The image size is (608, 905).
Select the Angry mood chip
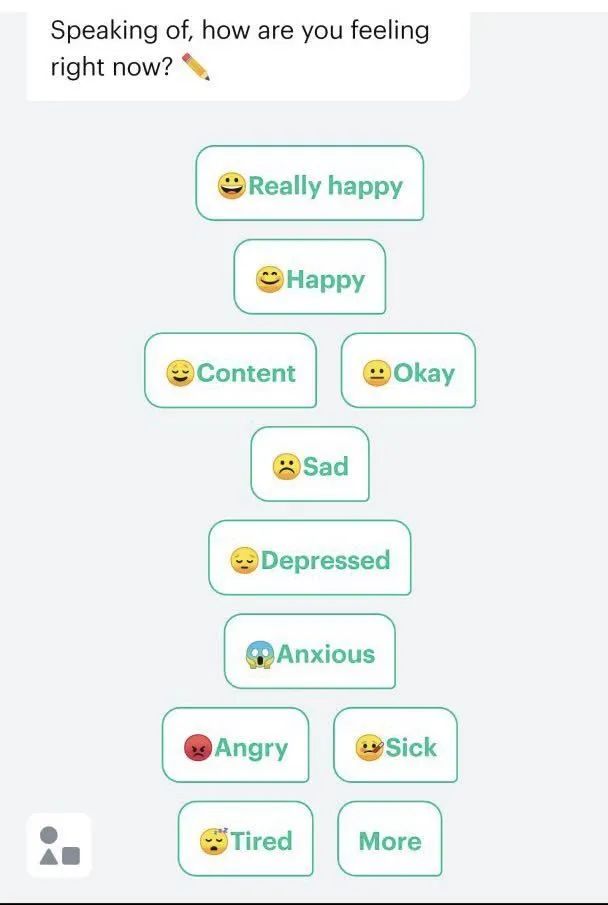(235, 746)
